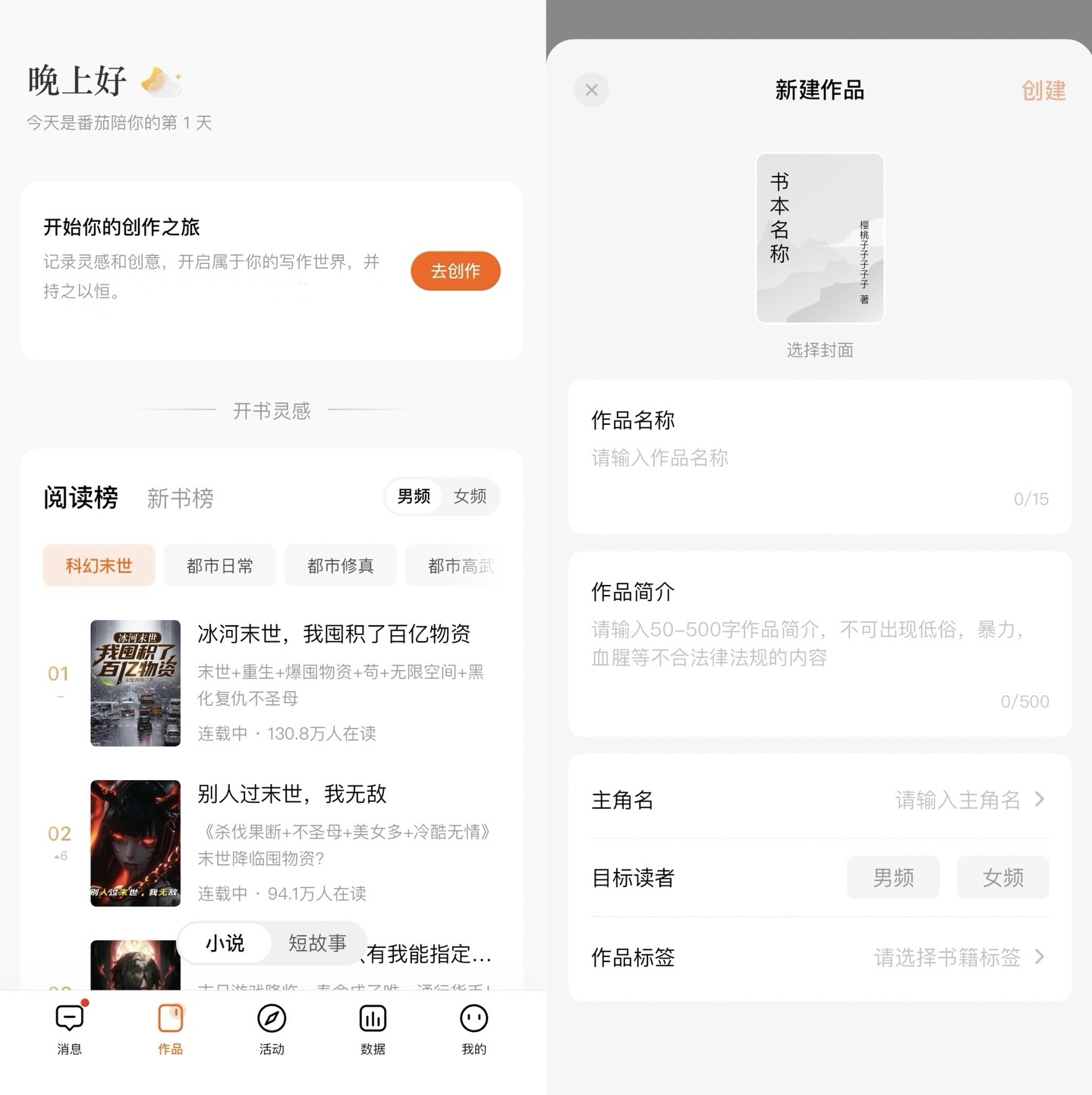Image resolution: width=1092 pixels, height=1095 pixels.
Task: Open the 消息 tab
Action: click(69, 1028)
